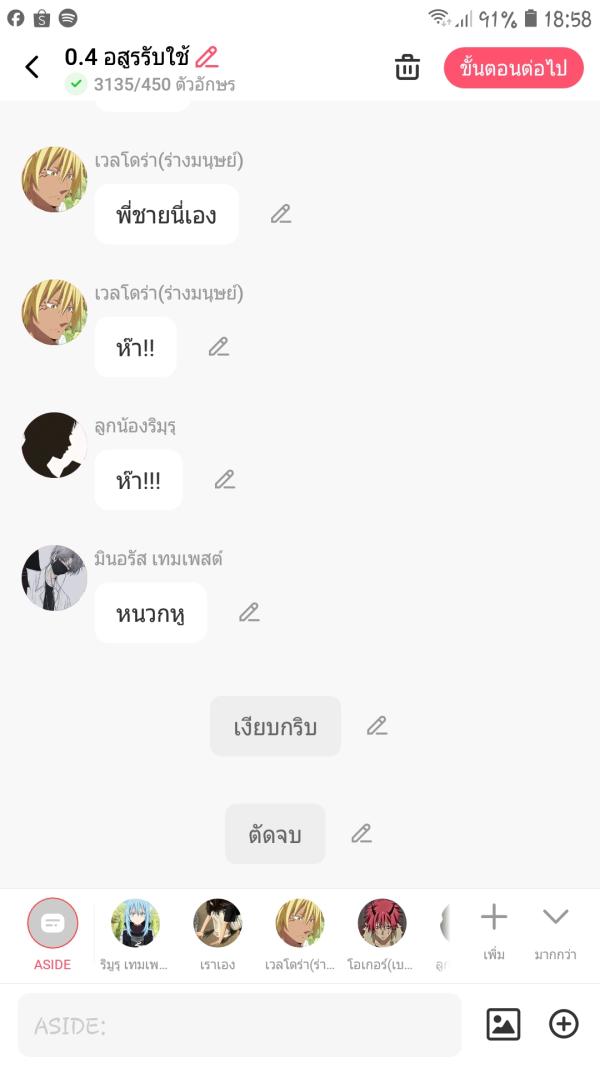This screenshot has height=1067, width=600.
Task: Edit the chapter title with pencil icon
Action: coord(207,57)
